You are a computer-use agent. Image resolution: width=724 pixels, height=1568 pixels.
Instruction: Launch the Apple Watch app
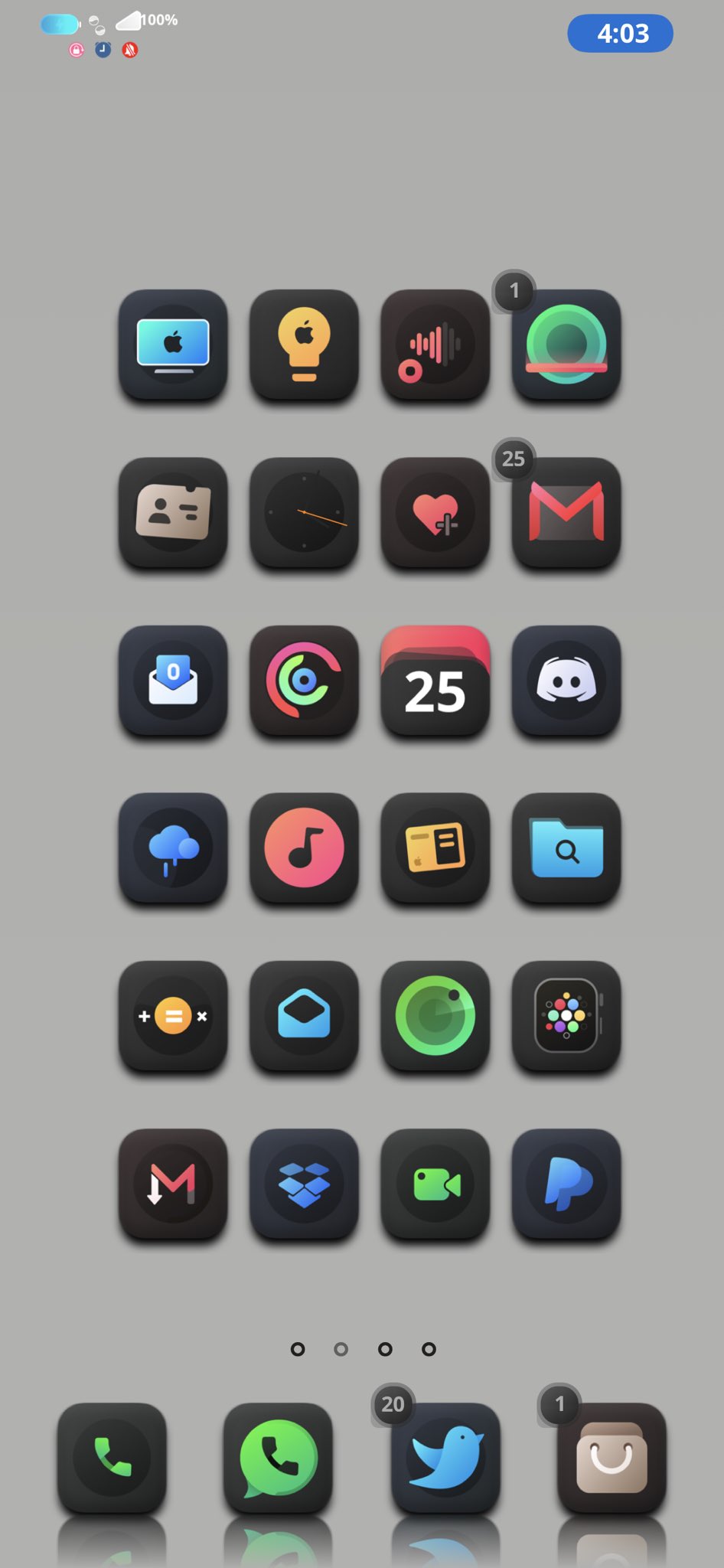566,1016
